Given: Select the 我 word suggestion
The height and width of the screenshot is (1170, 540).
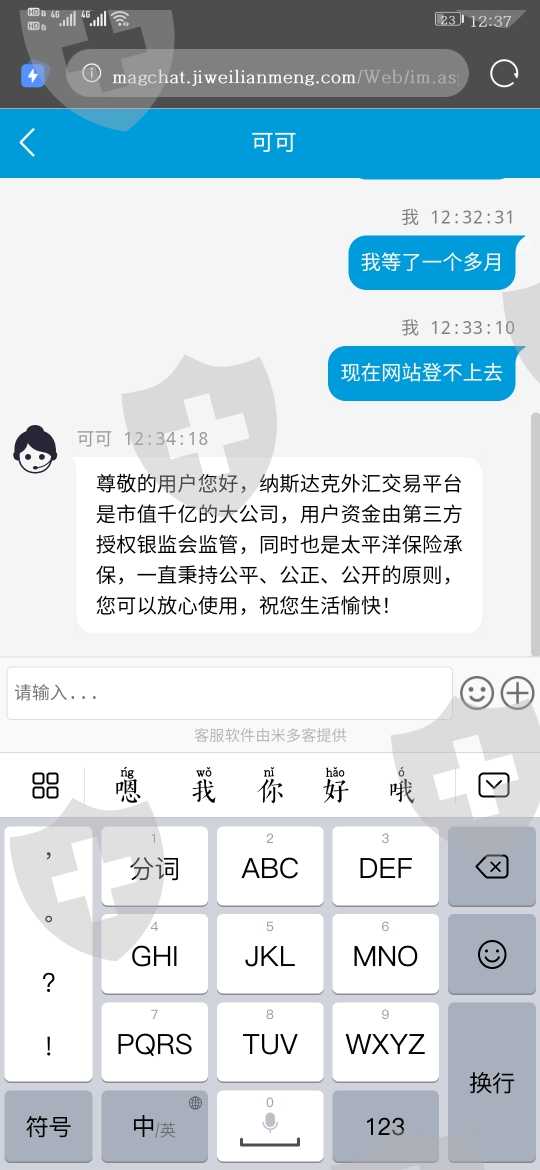Looking at the screenshot, I should [204, 785].
